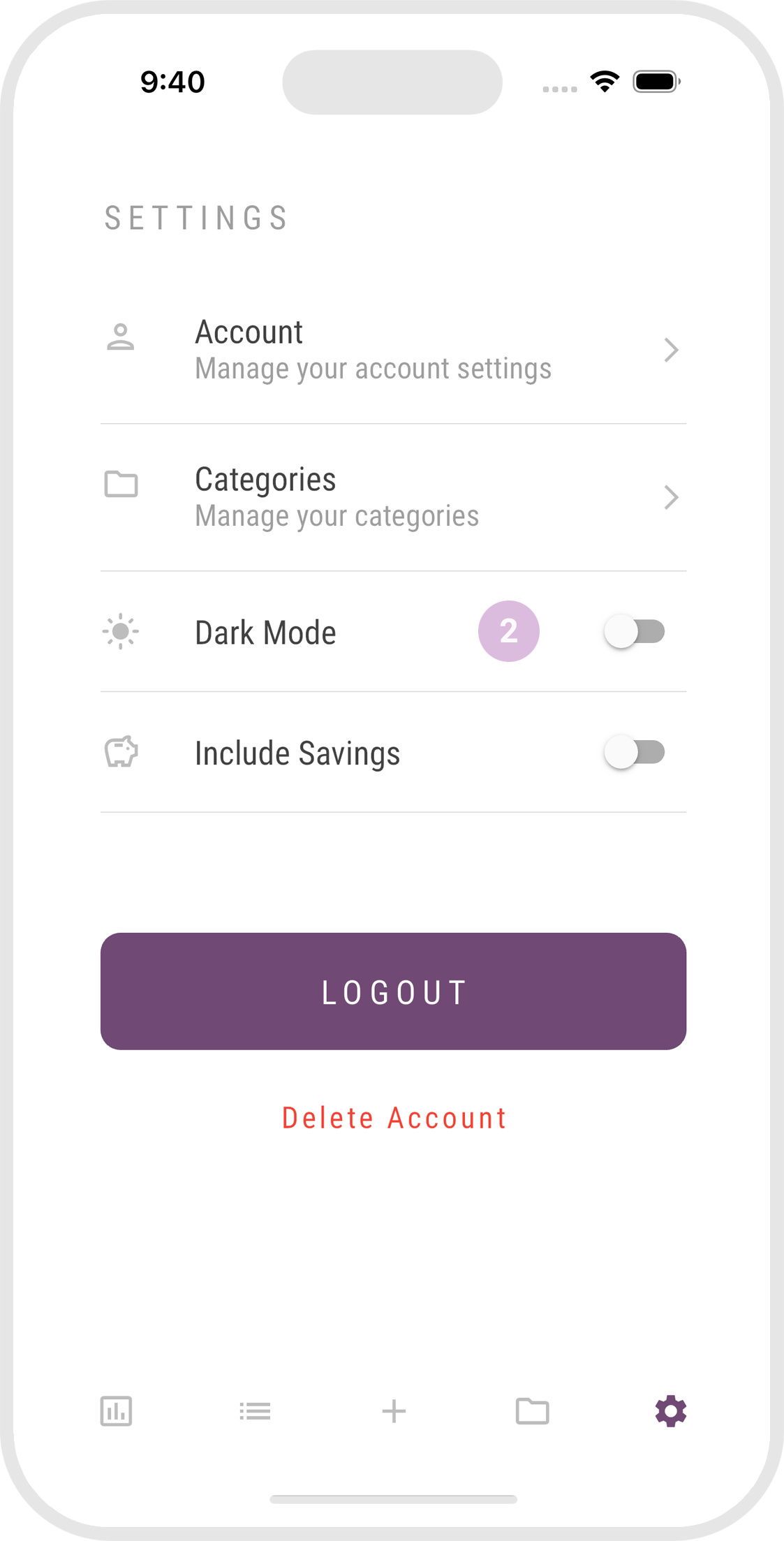Go to the transactions list tab
784x1541 pixels.
[255, 1411]
